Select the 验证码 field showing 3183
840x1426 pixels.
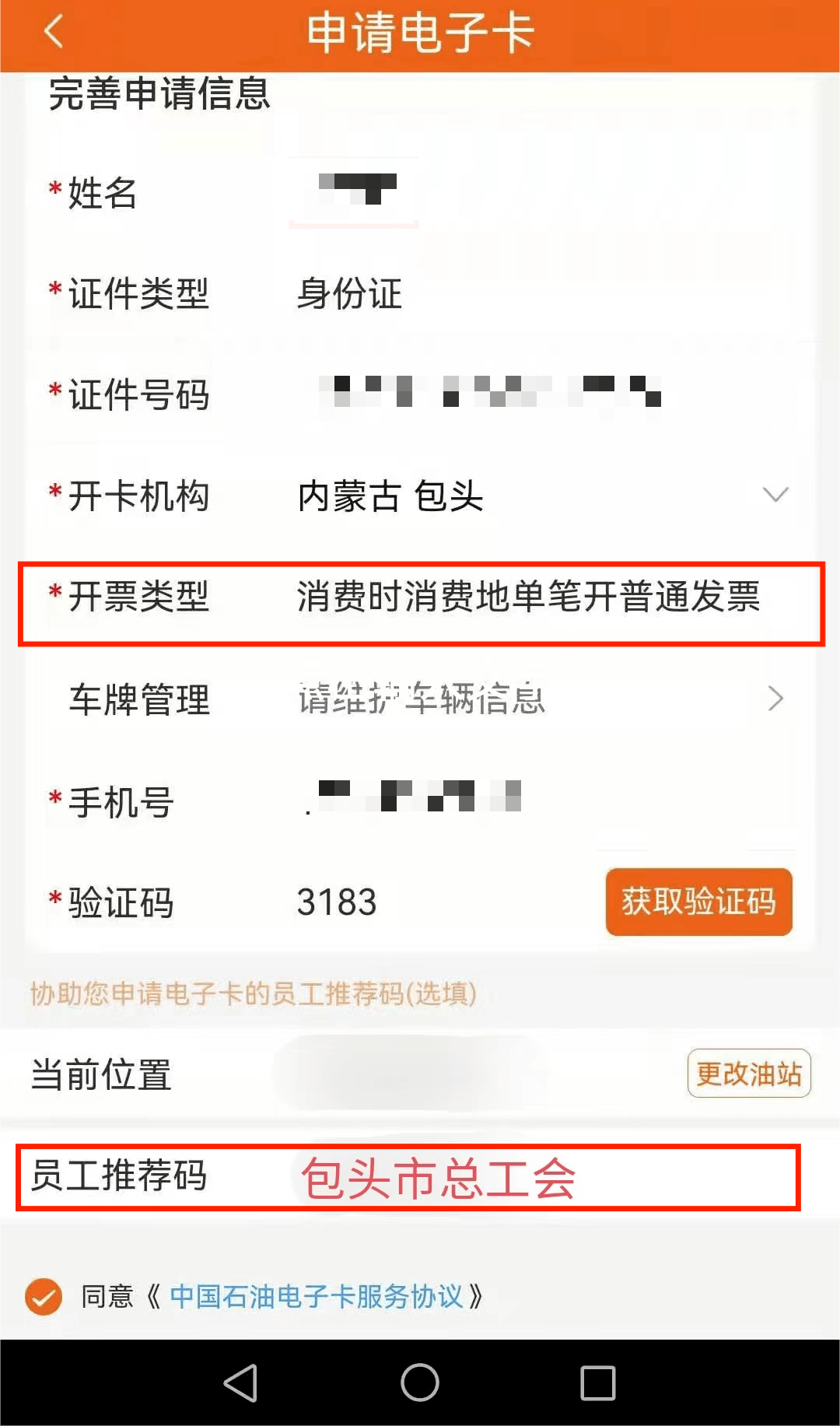[x=338, y=902]
